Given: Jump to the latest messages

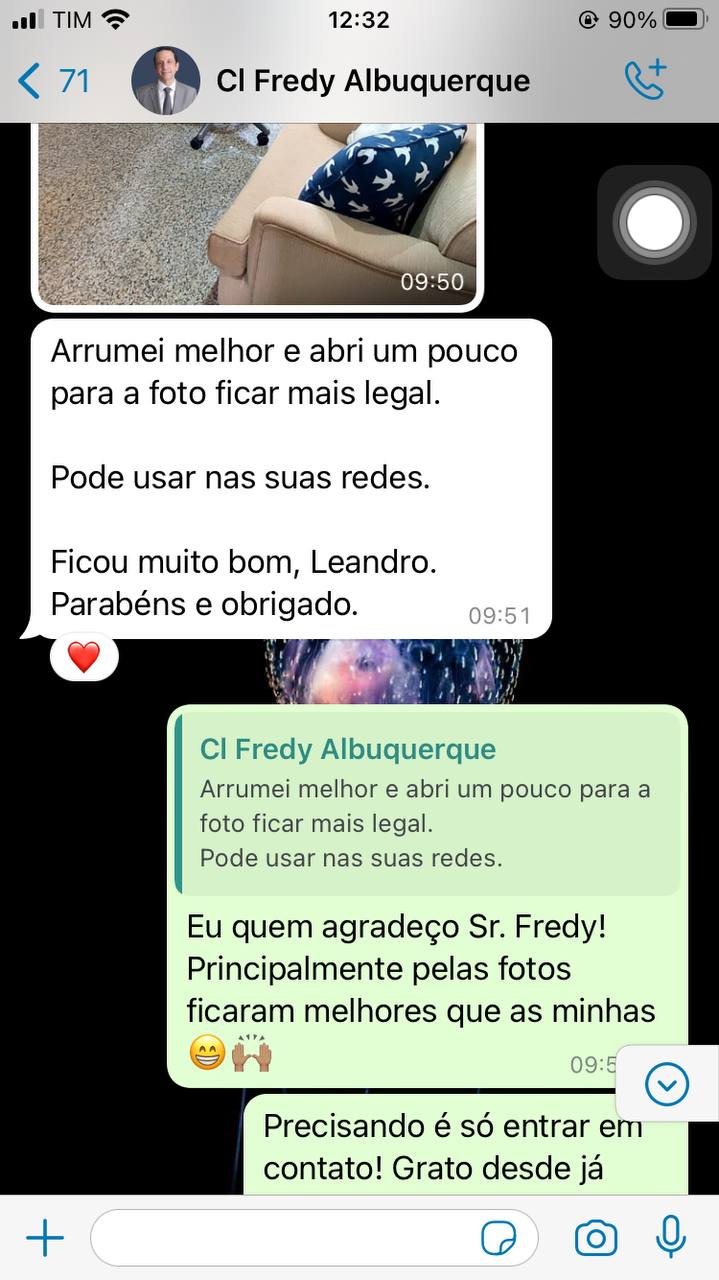Looking at the screenshot, I should 667,1084.
